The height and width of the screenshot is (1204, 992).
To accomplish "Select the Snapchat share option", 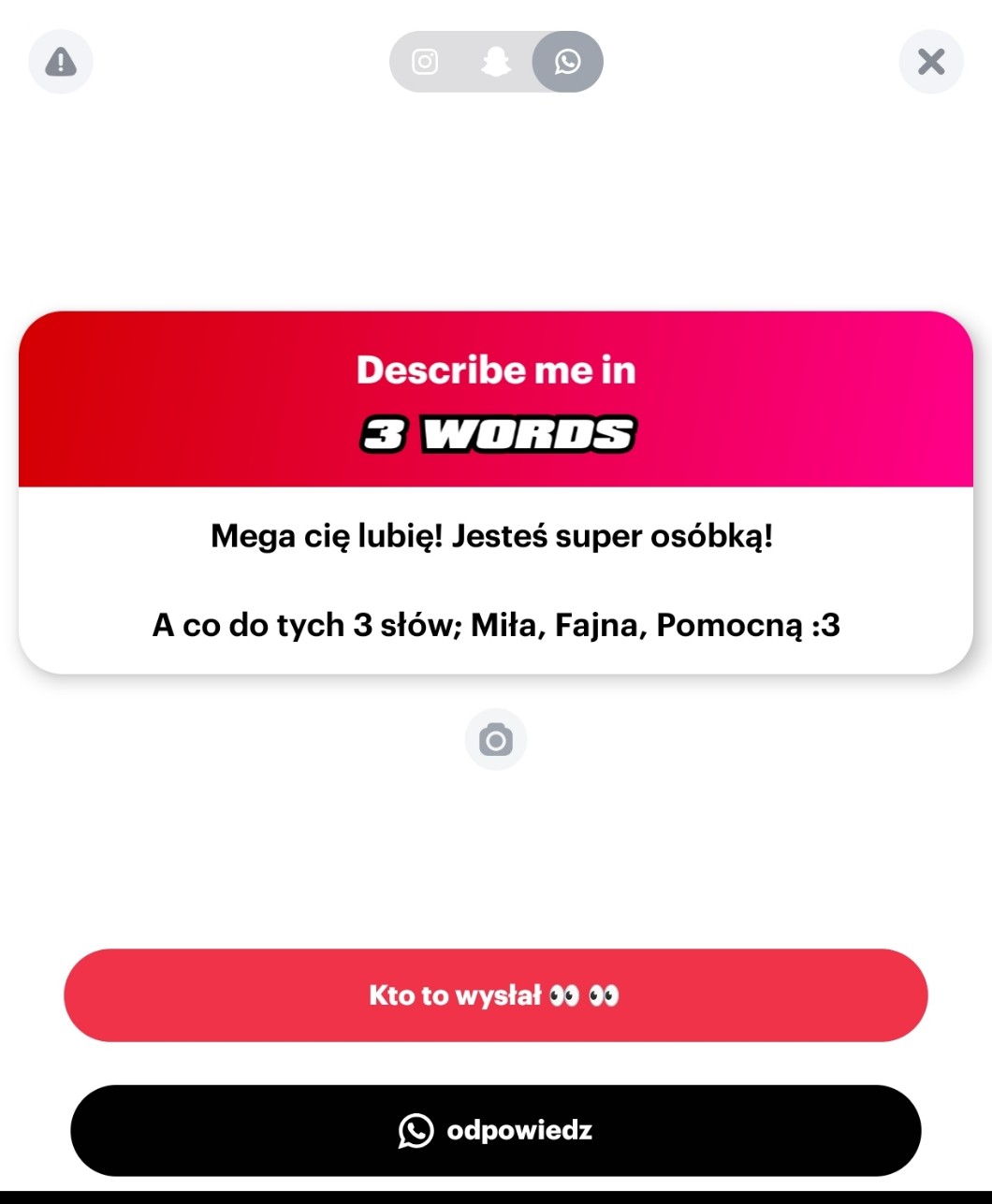I will pos(495,62).
